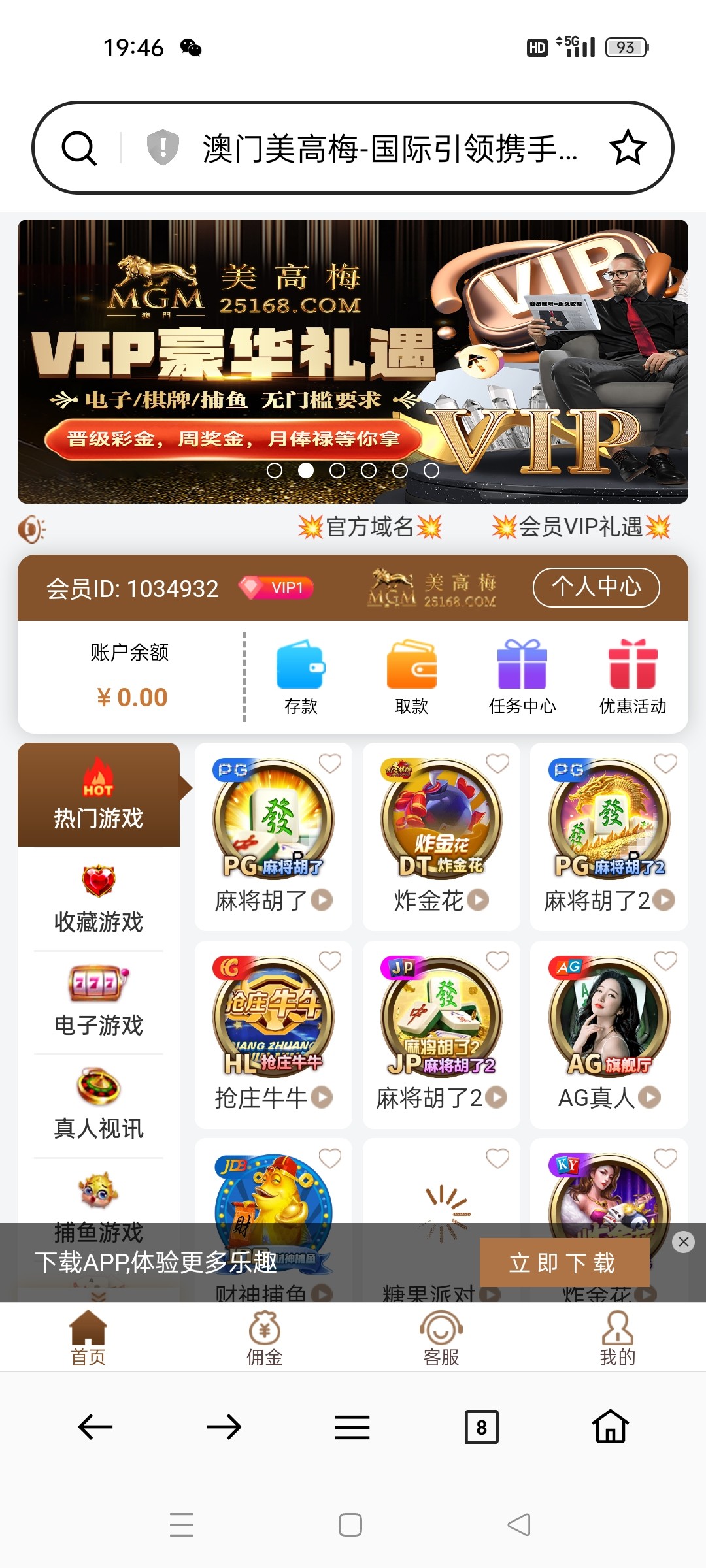Favorite the AG真人 game with heart toggle

664,960
